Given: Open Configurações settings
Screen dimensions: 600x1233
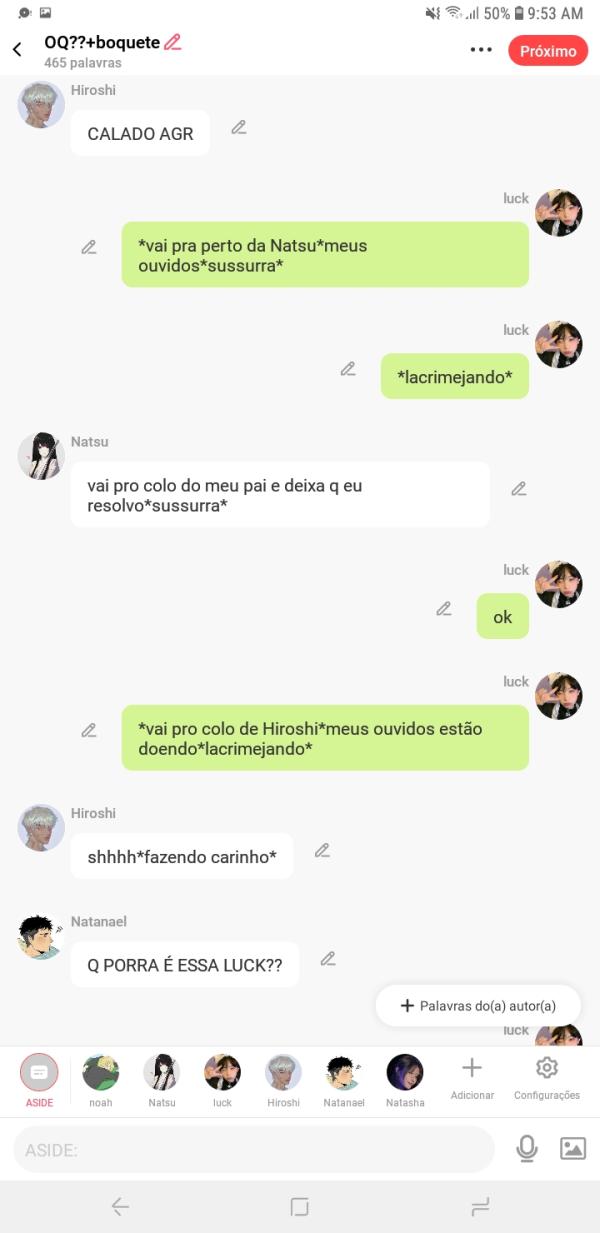Looking at the screenshot, I should (x=546, y=1078).
